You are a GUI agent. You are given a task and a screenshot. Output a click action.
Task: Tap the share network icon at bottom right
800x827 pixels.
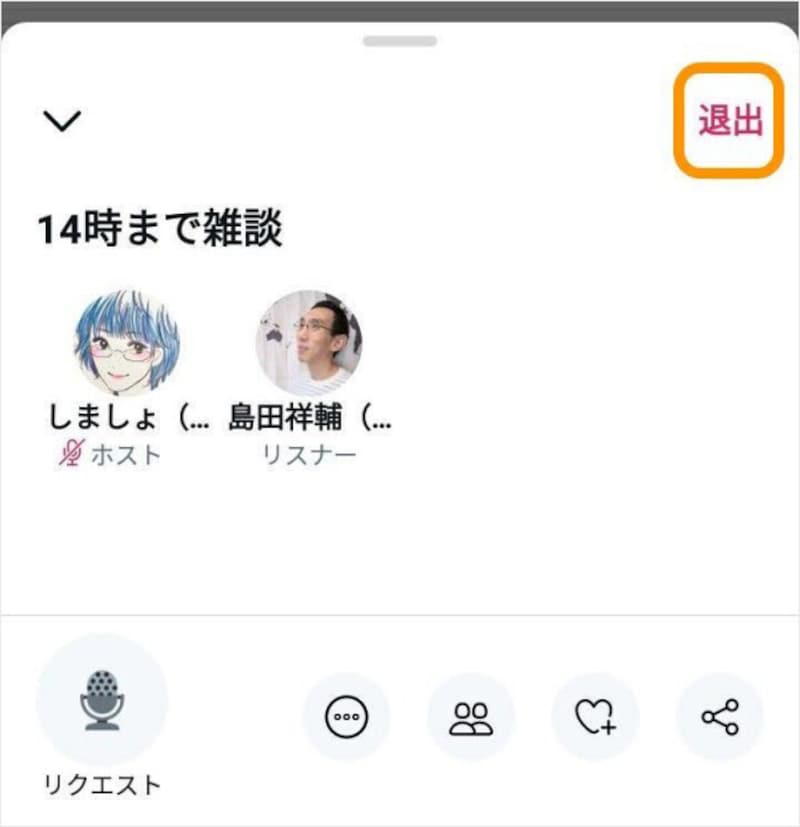tap(722, 717)
